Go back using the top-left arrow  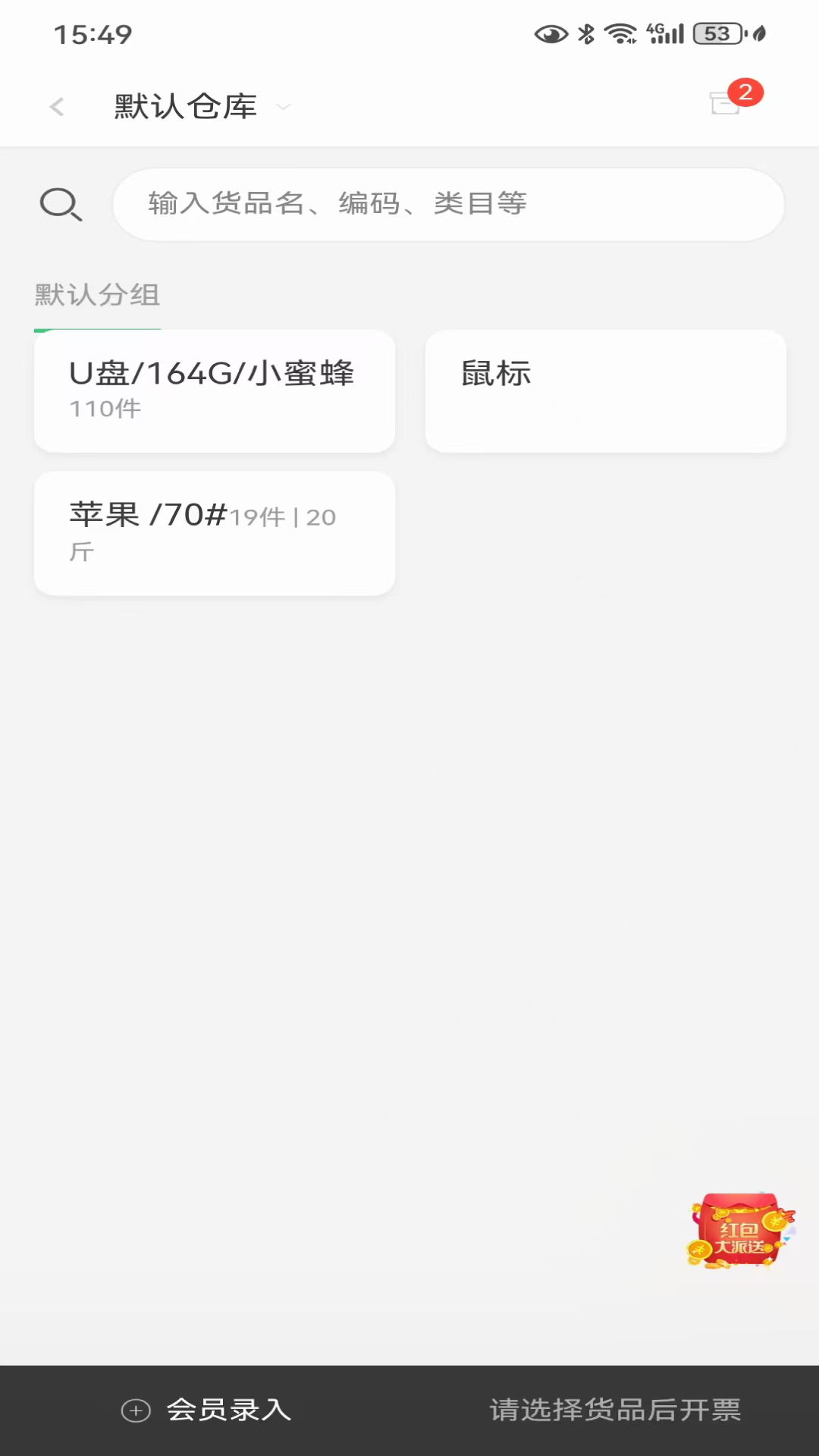[x=57, y=107]
